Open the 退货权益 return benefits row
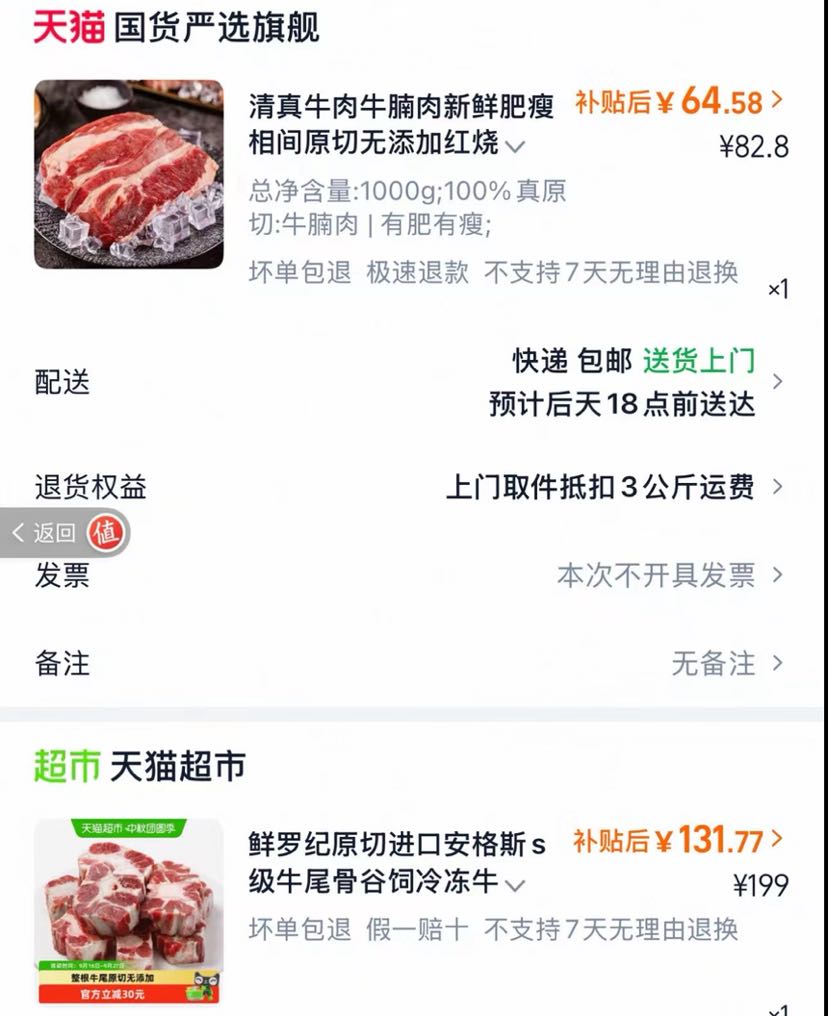The height and width of the screenshot is (1016, 828). [x=414, y=487]
